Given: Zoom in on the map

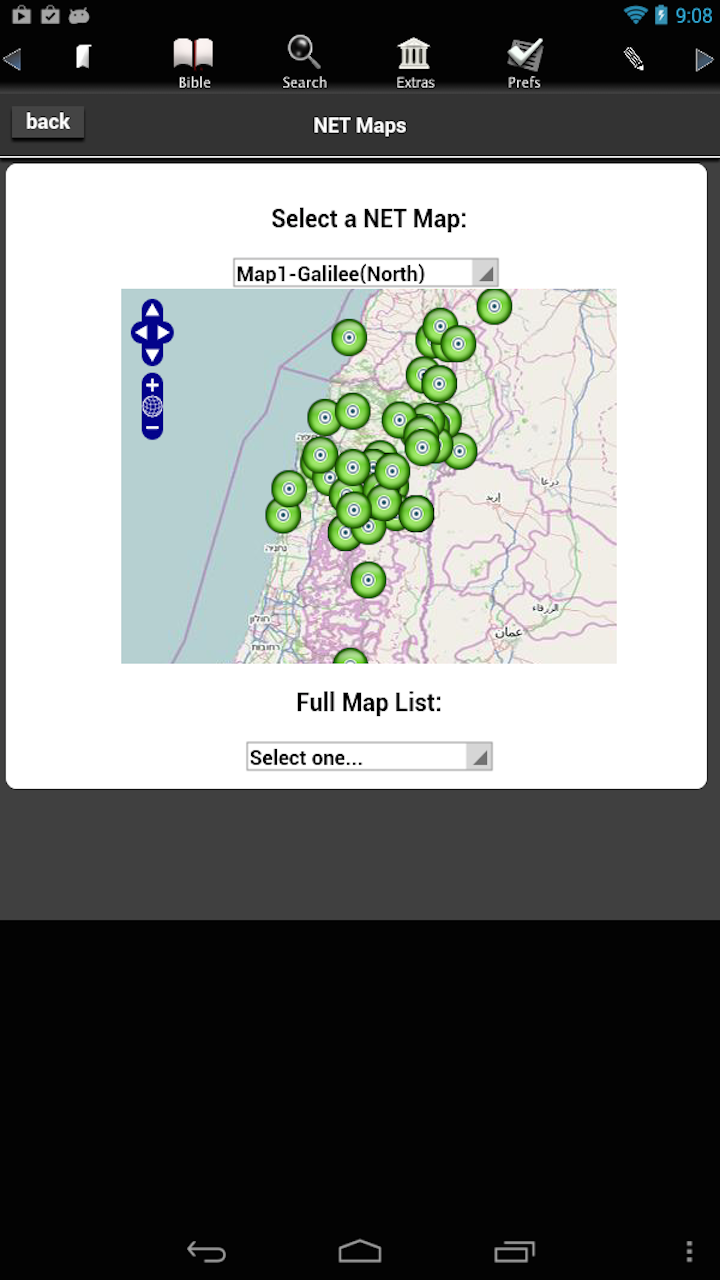Looking at the screenshot, I should [152, 385].
